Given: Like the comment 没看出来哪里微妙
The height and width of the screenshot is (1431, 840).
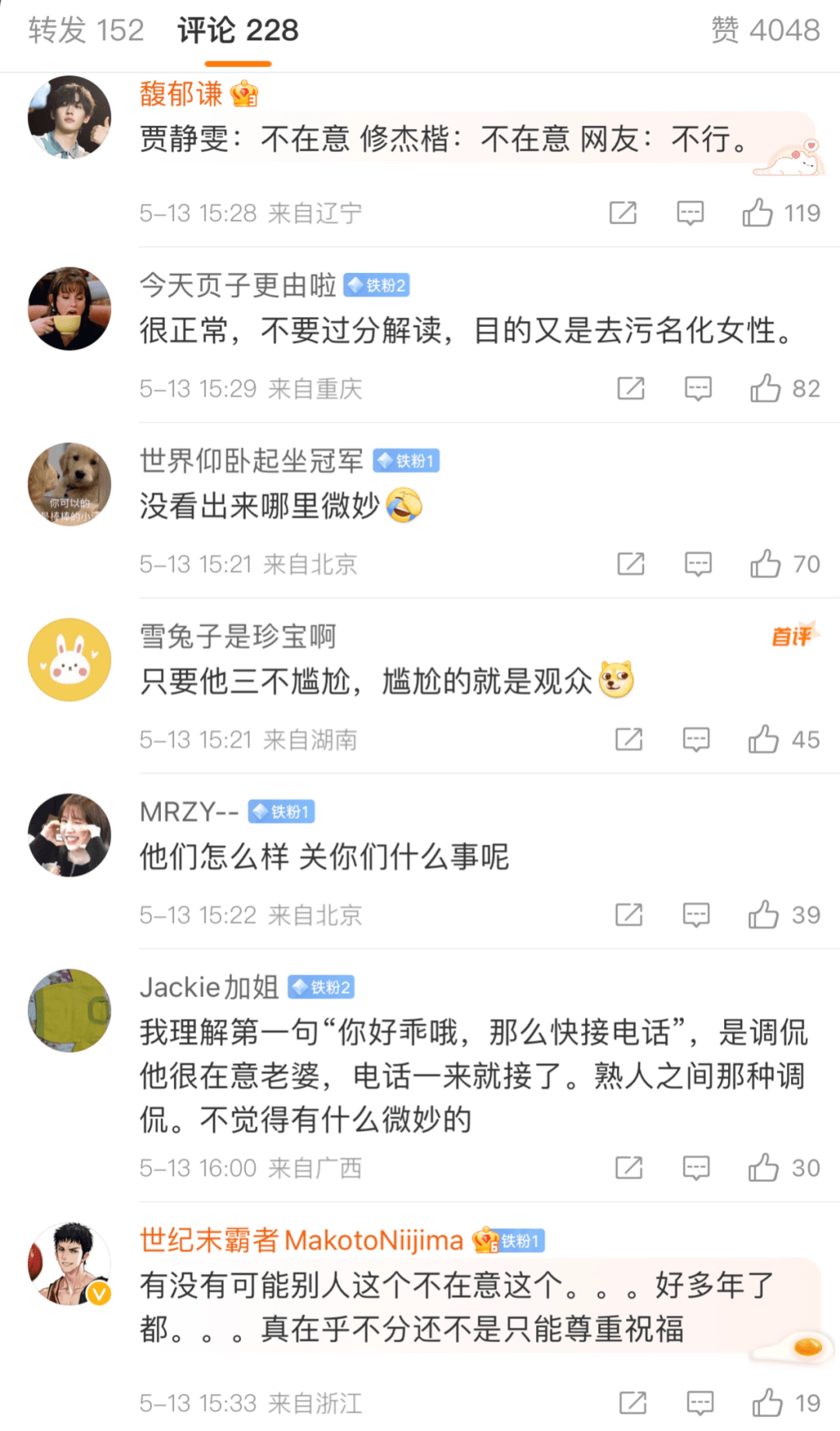Looking at the screenshot, I should point(765,564).
